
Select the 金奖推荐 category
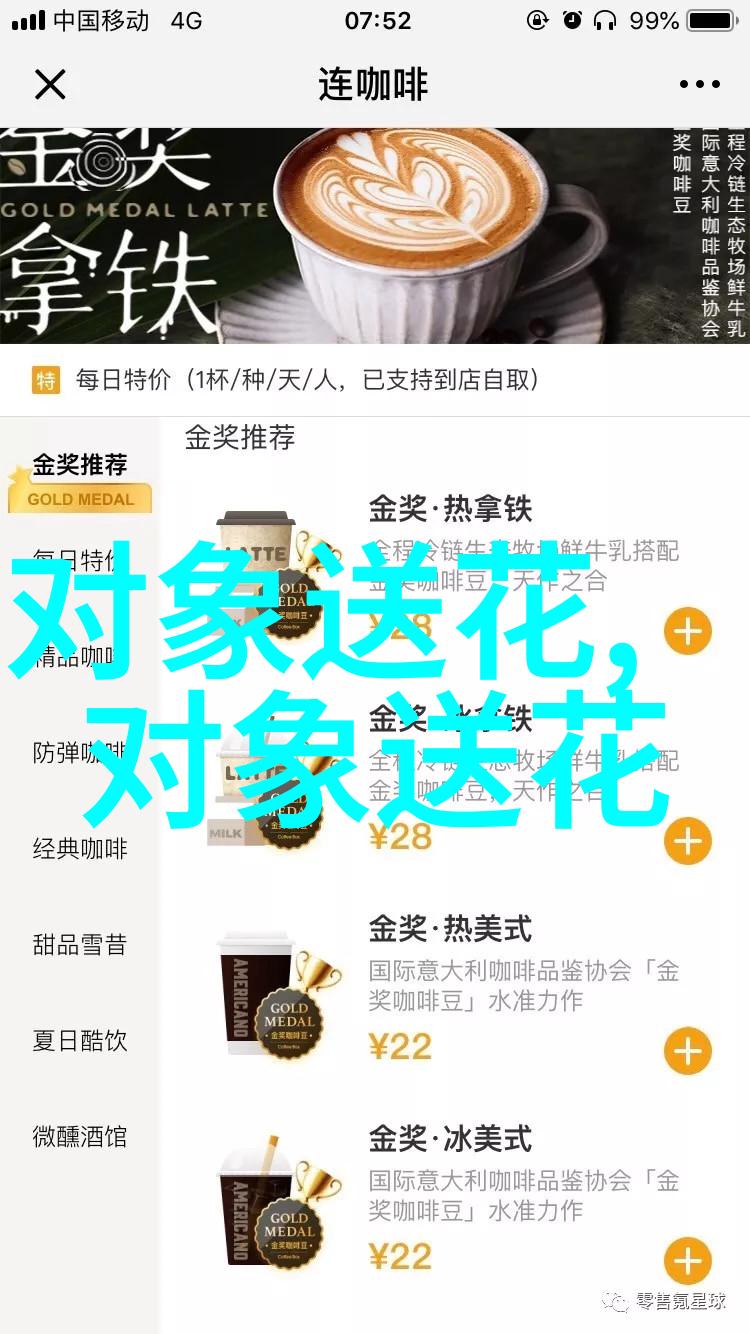(x=80, y=466)
